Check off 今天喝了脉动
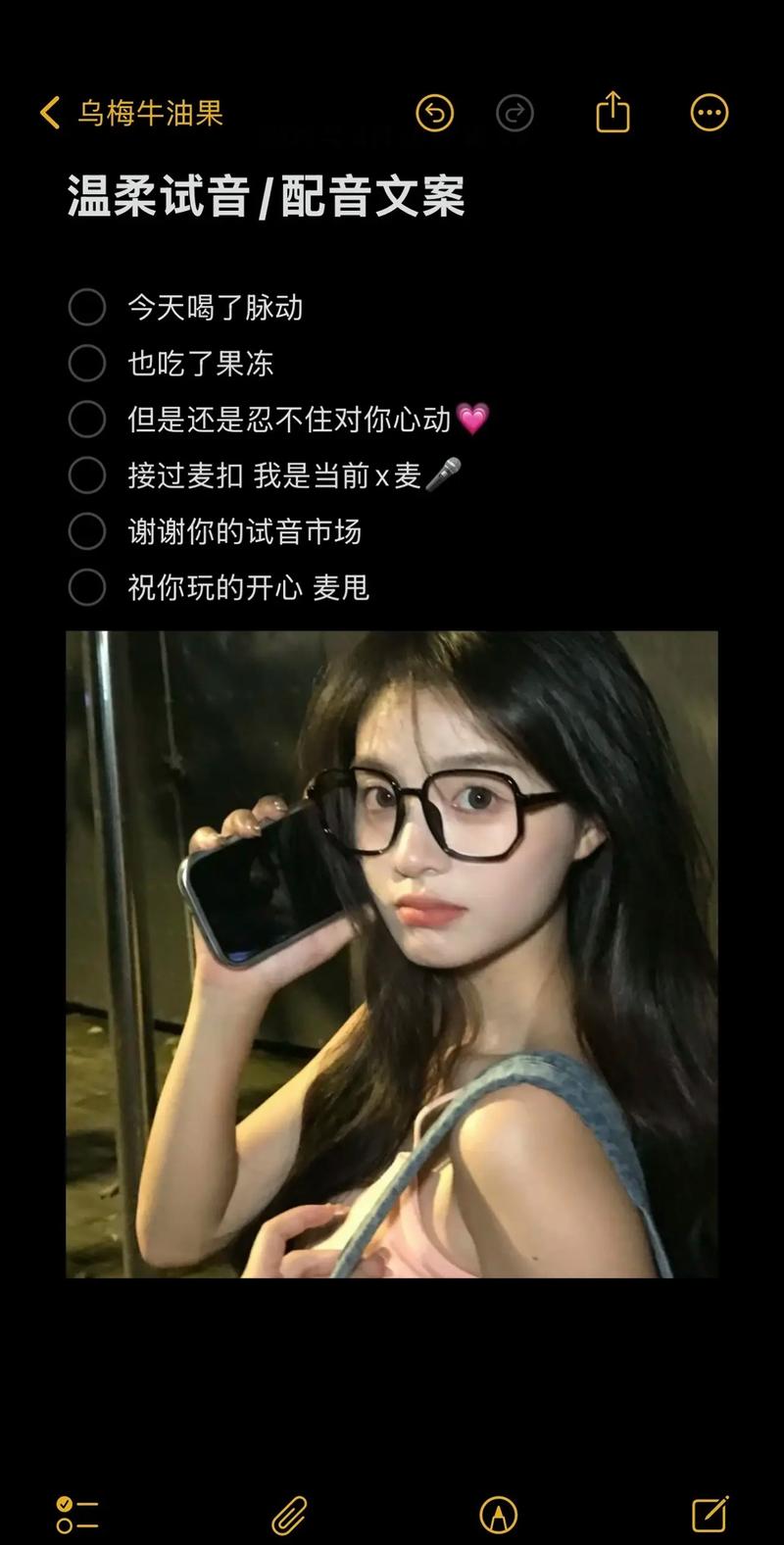 [x=87, y=307]
